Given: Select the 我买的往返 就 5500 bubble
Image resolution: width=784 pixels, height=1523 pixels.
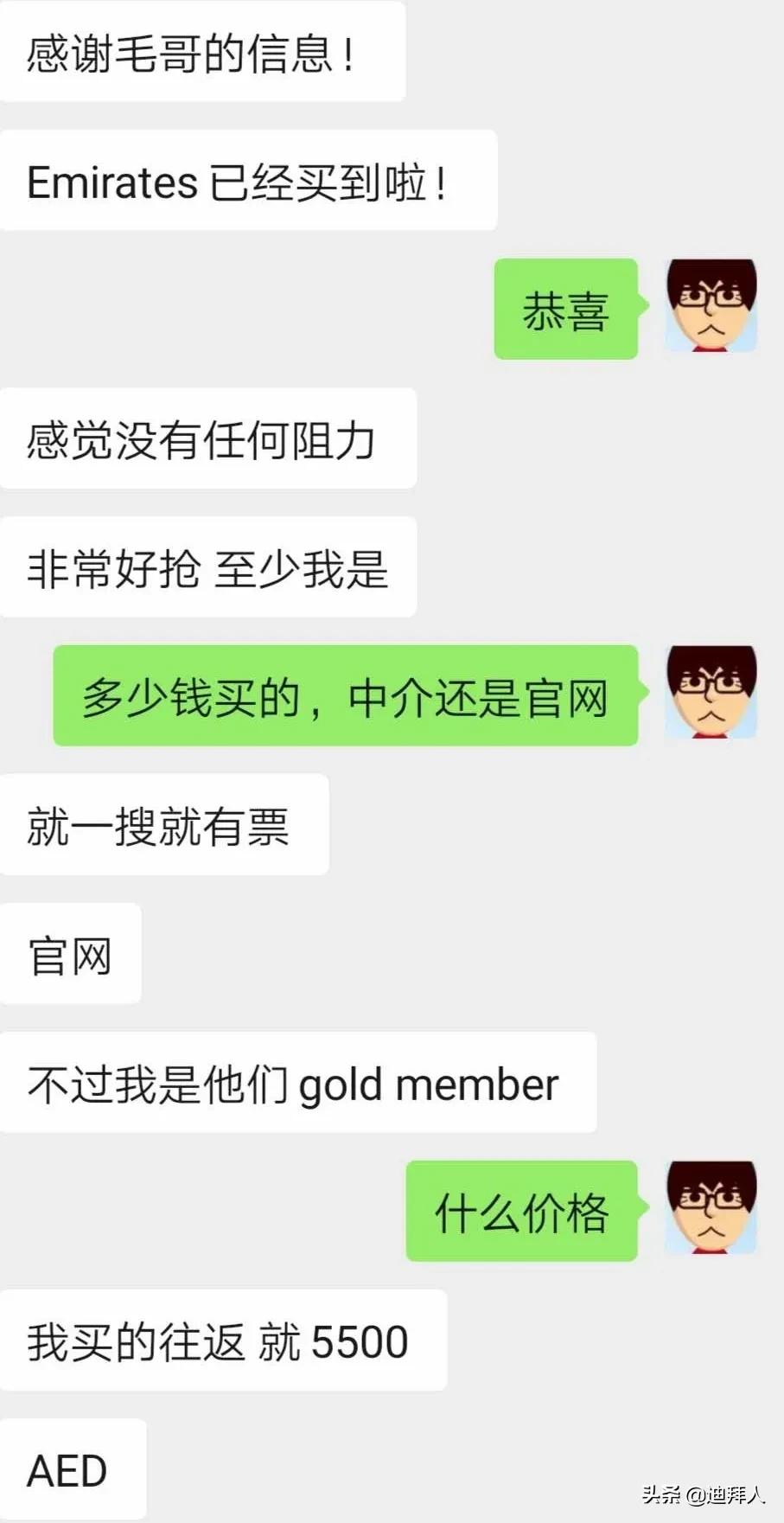Looking at the screenshot, I should click(220, 1340).
